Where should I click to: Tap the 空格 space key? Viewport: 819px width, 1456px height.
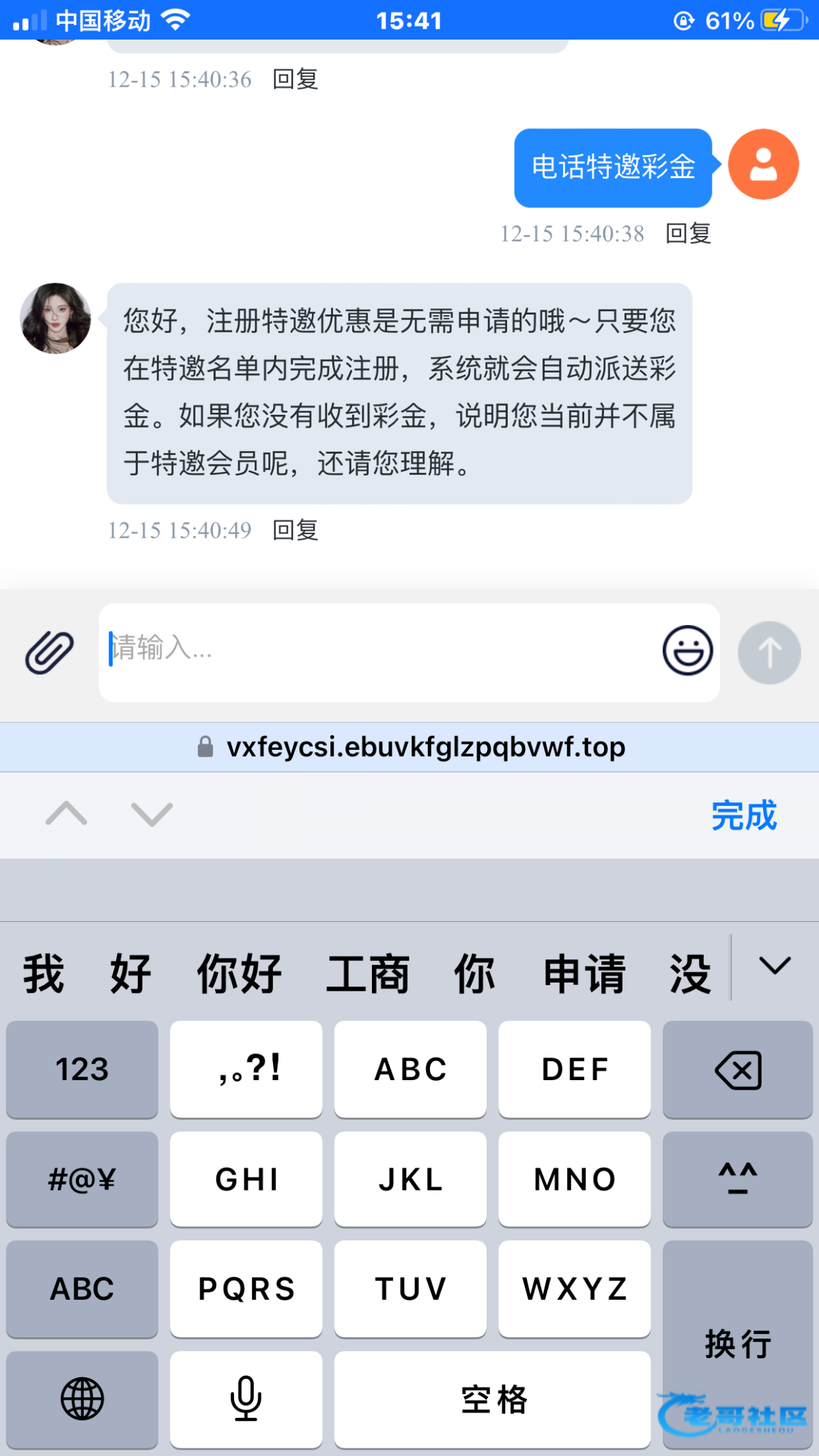(x=492, y=1399)
